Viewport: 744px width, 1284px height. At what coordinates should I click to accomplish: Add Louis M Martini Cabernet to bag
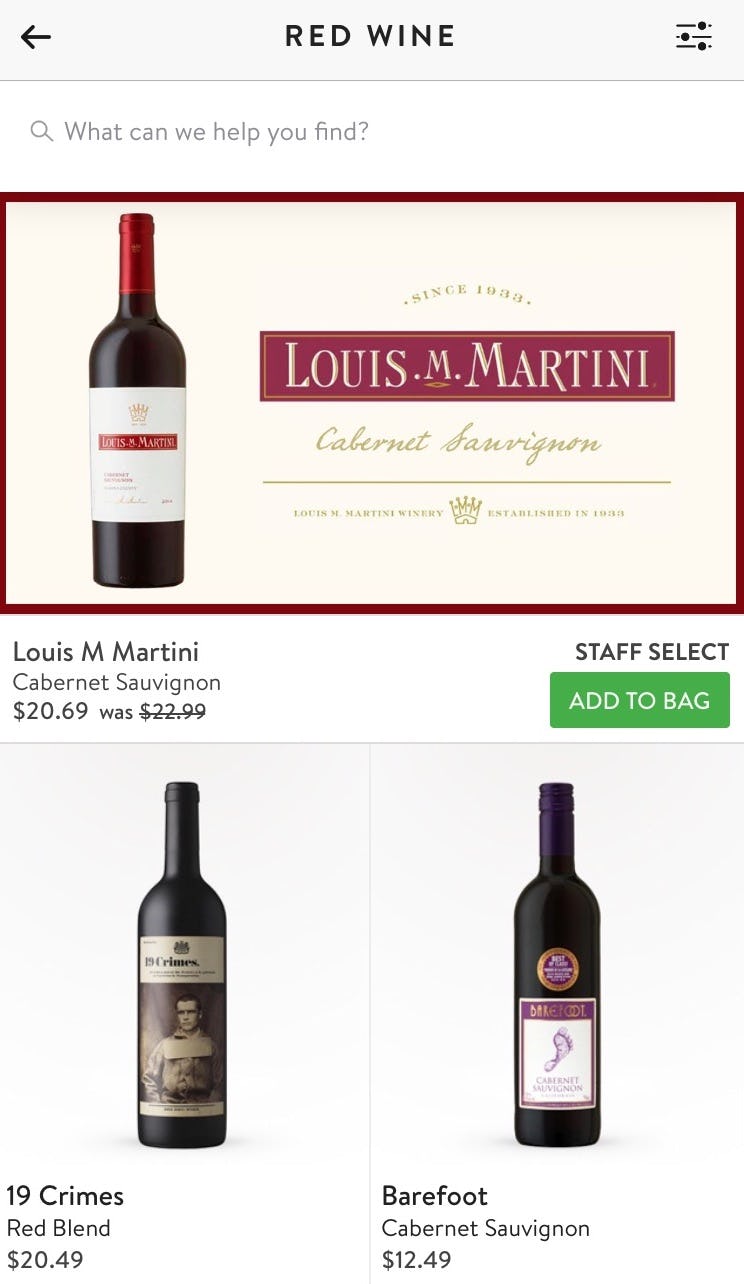click(x=639, y=700)
